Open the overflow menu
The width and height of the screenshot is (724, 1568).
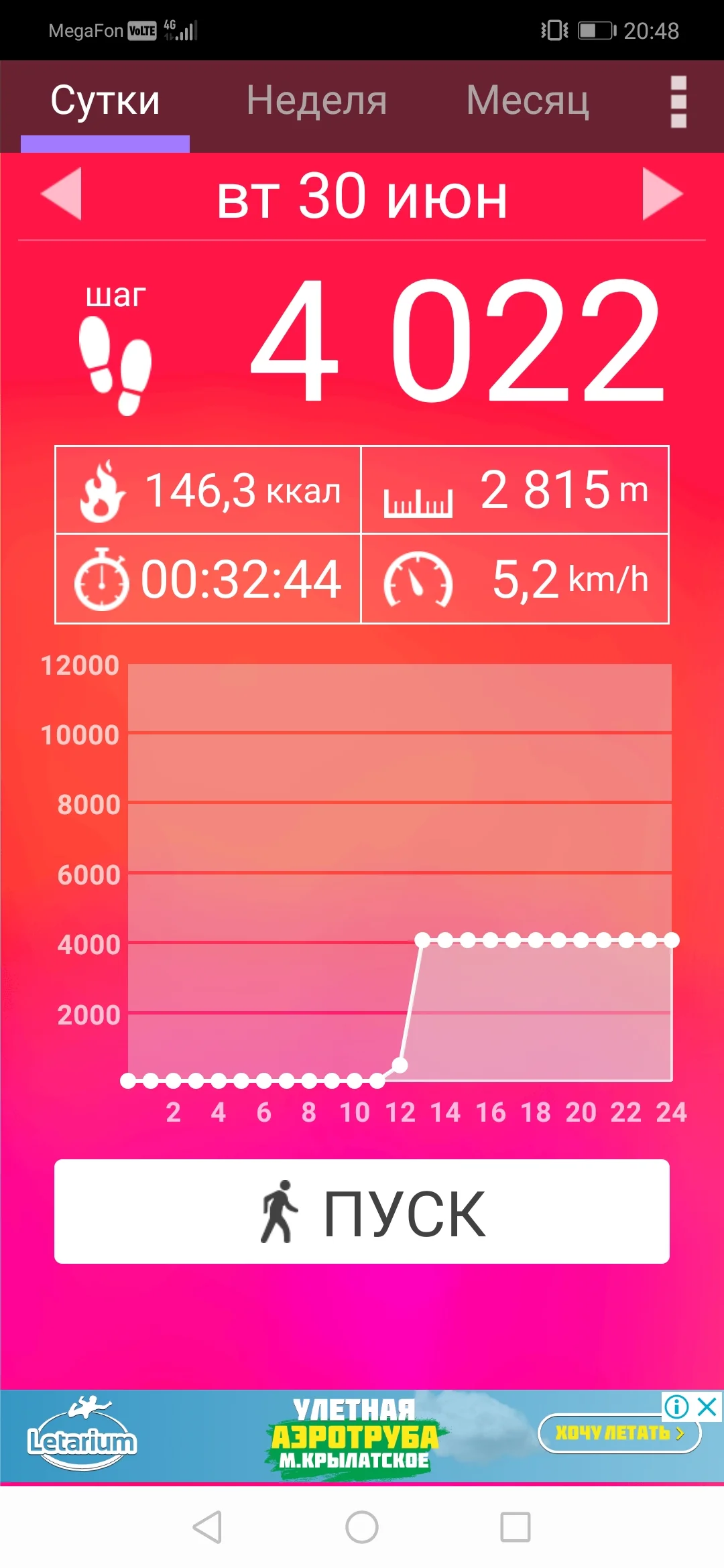click(x=678, y=102)
